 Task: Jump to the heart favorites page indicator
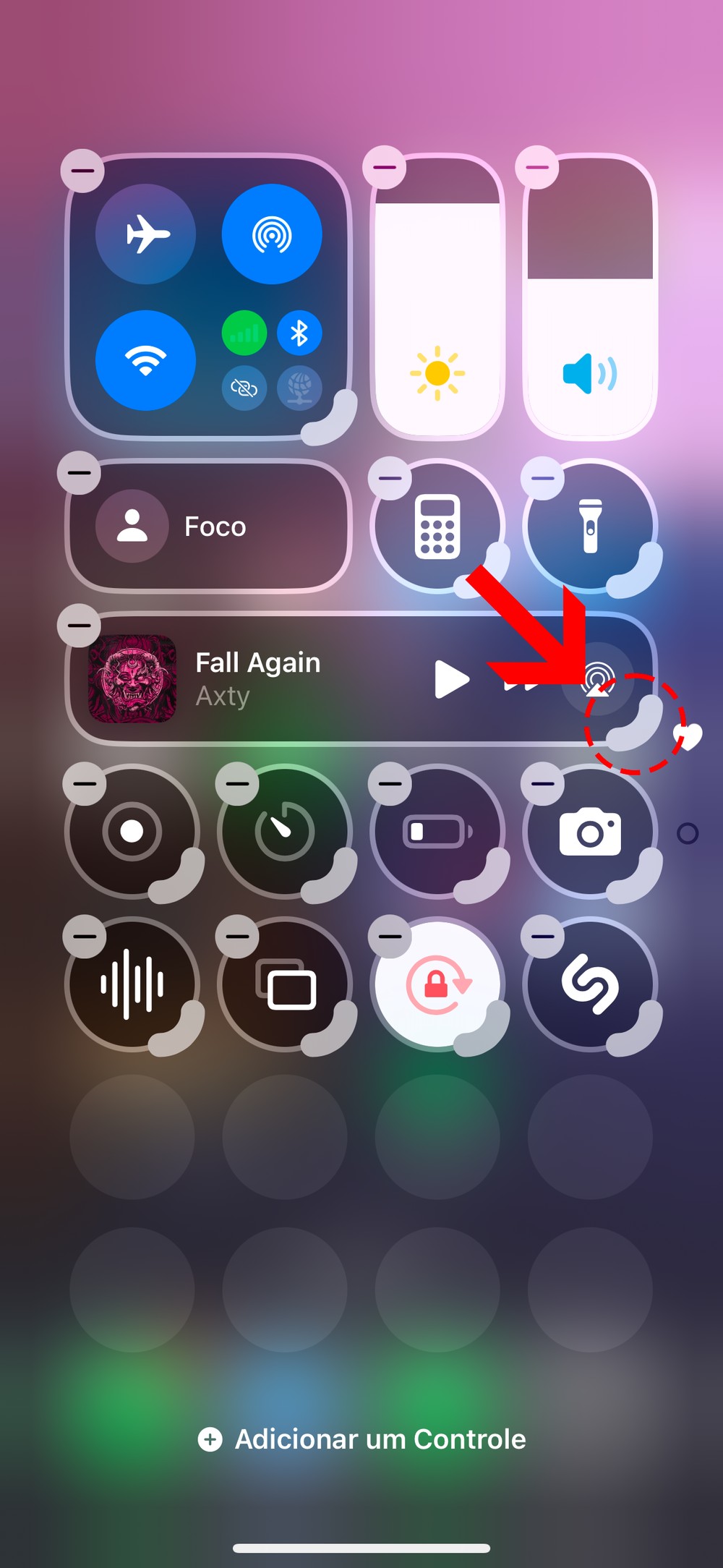coord(688,736)
